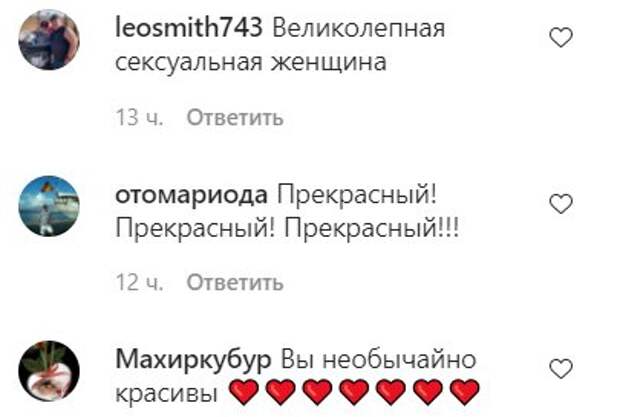
Task: Reply to leosmith743's comment
Action: 236,118
